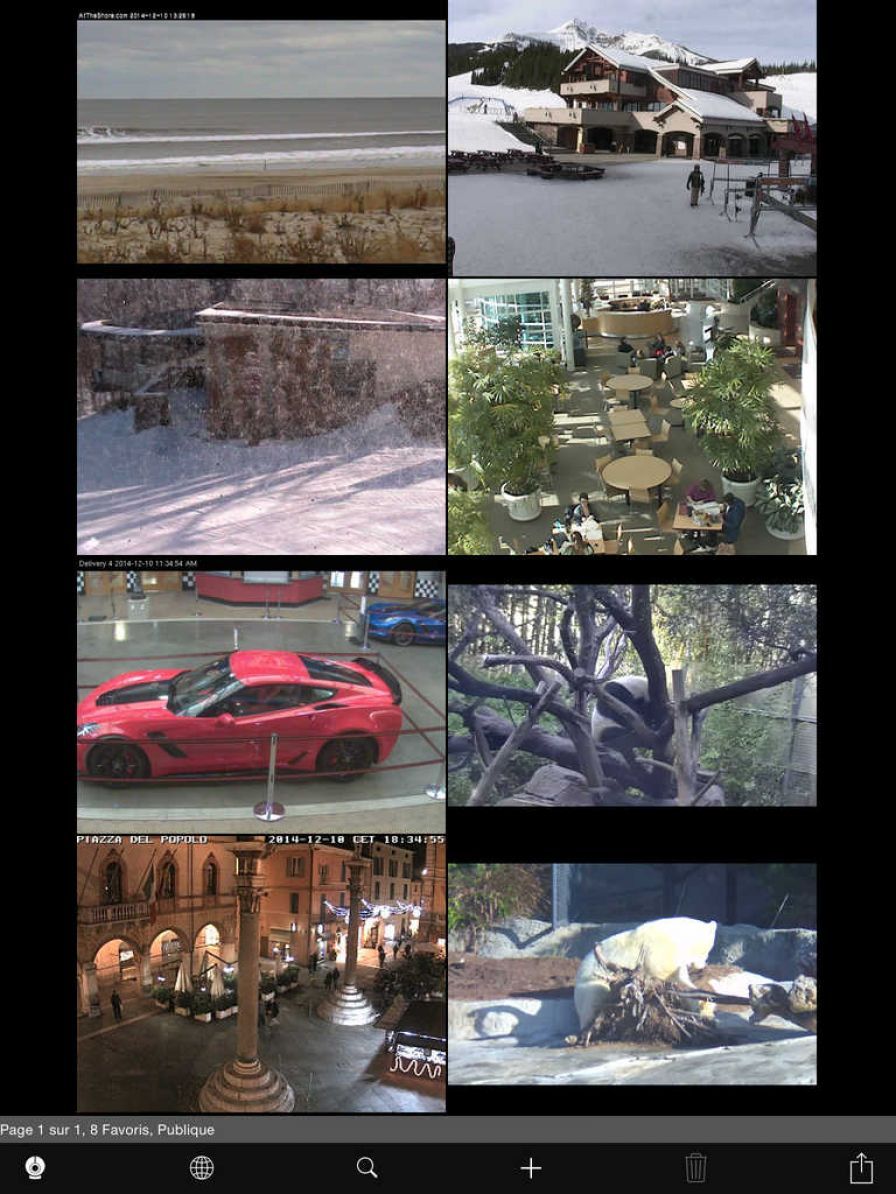Open the globe browse icon
896x1194 pixels.
tap(202, 1168)
